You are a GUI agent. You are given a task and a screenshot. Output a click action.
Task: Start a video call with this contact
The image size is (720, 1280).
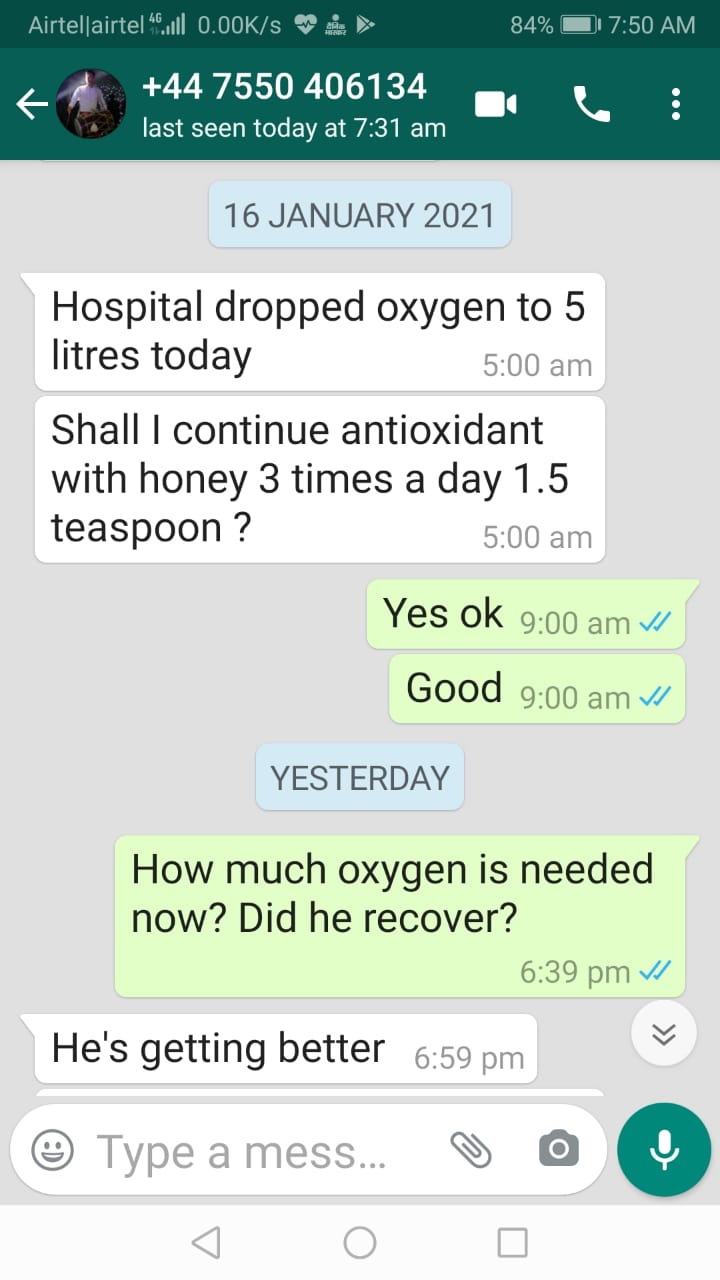click(x=495, y=104)
